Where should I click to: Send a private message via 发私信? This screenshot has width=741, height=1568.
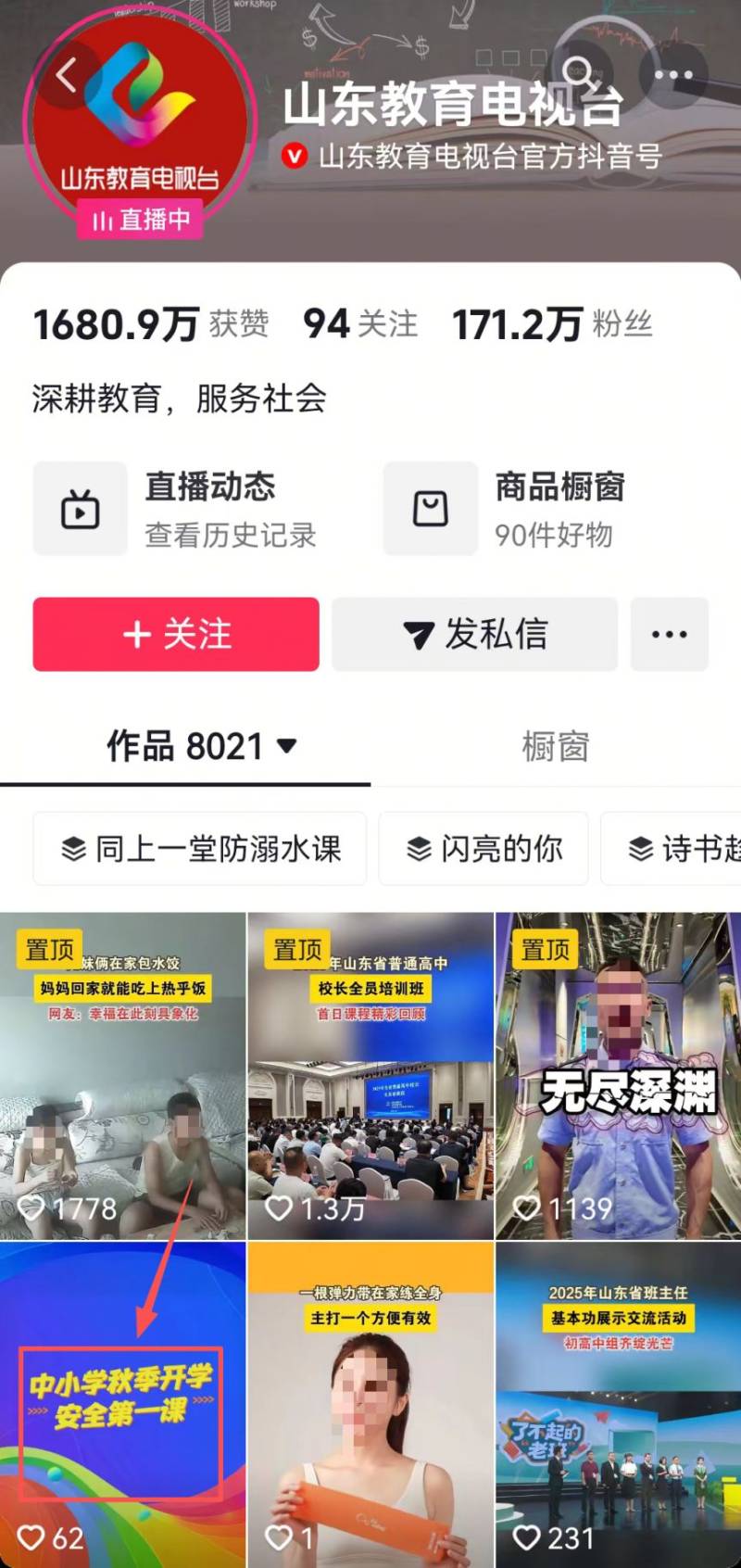474,635
